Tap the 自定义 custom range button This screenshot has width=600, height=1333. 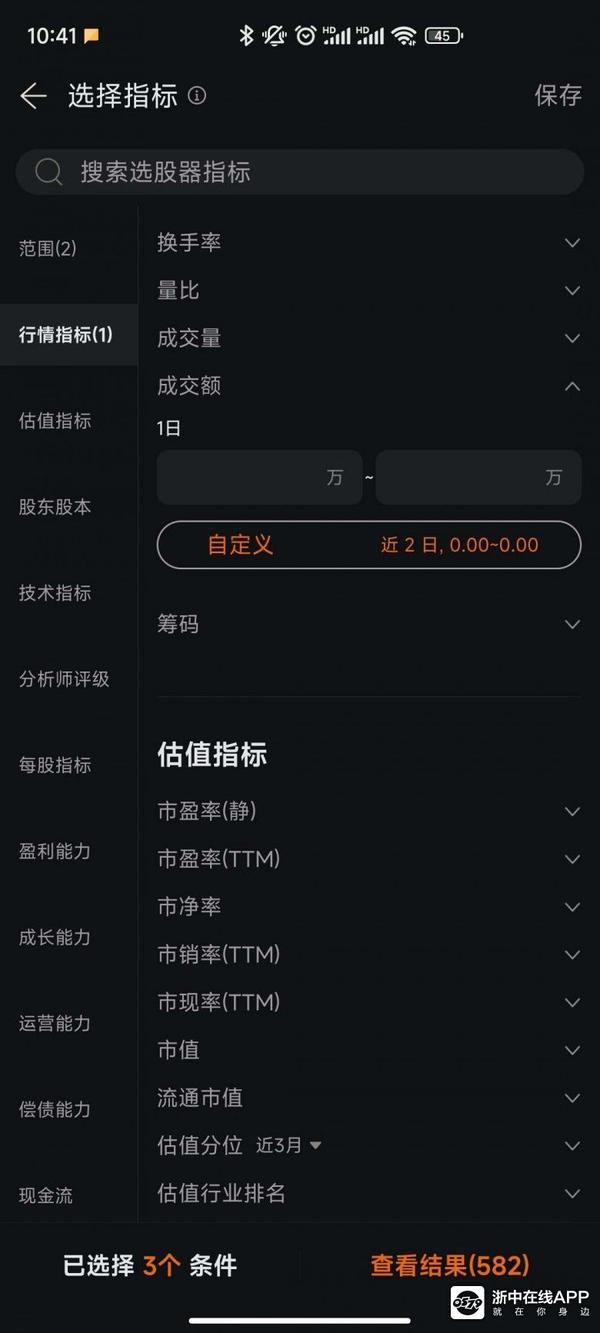(369, 545)
